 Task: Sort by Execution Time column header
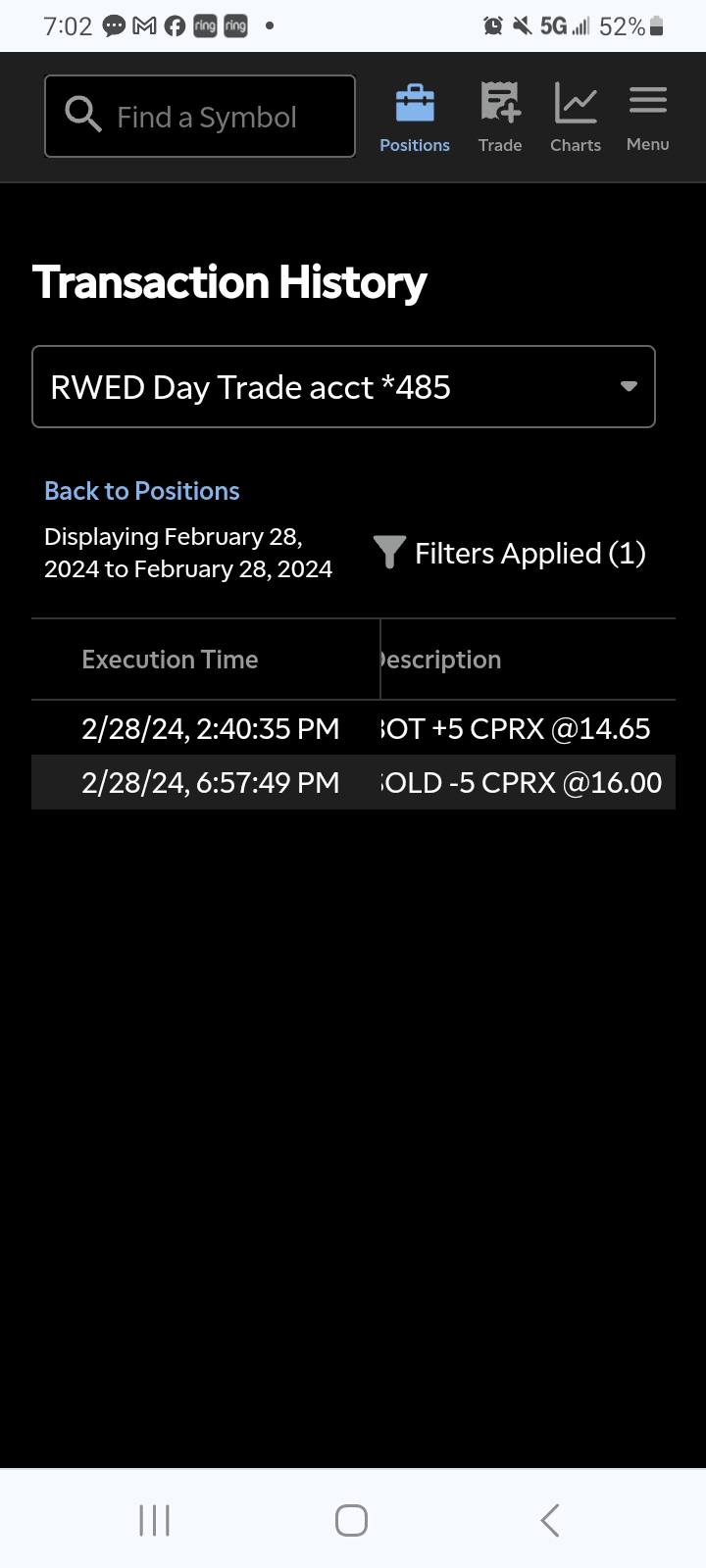170,660
